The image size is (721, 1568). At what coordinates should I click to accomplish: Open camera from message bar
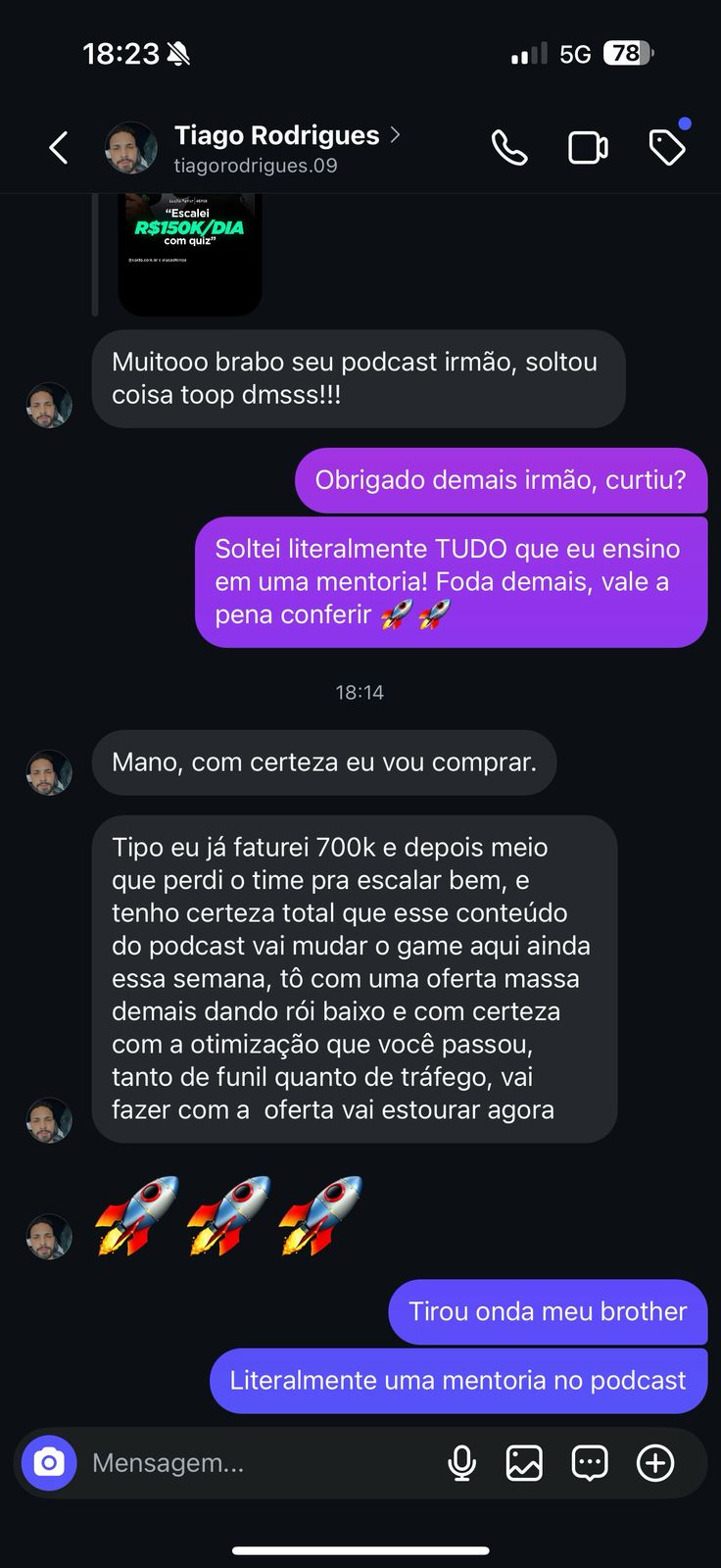49,1462
